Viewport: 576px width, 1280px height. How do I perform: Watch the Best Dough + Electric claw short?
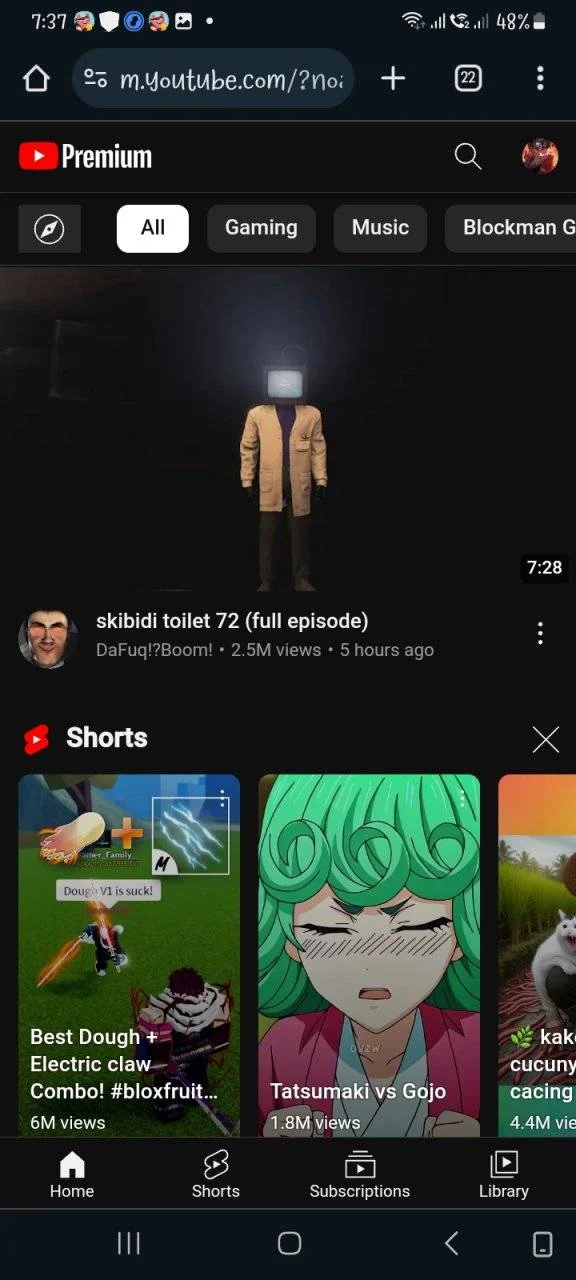coord(129,955)
